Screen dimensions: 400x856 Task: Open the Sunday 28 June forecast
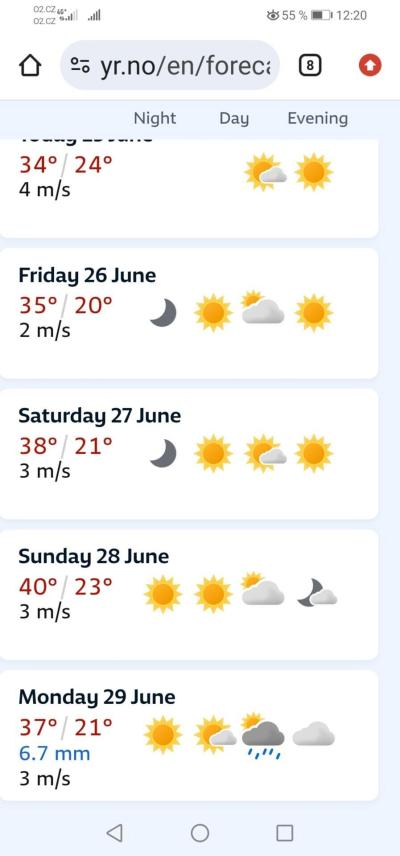coord(189,595)
